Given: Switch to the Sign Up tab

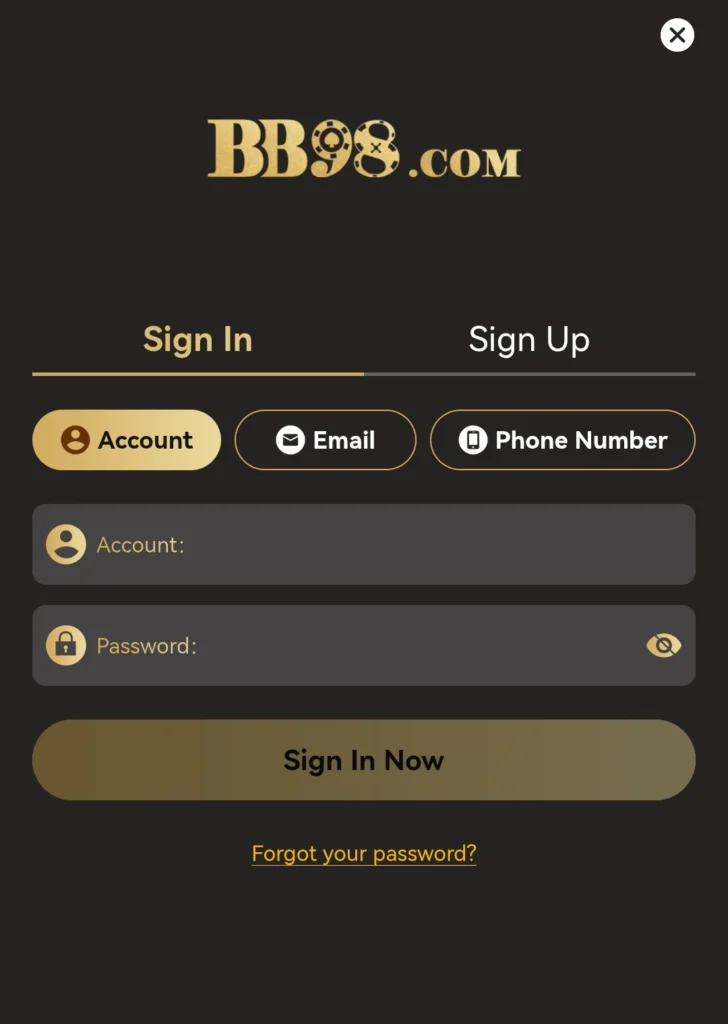Looking at the screenshot, I should [x=529, y=340].
